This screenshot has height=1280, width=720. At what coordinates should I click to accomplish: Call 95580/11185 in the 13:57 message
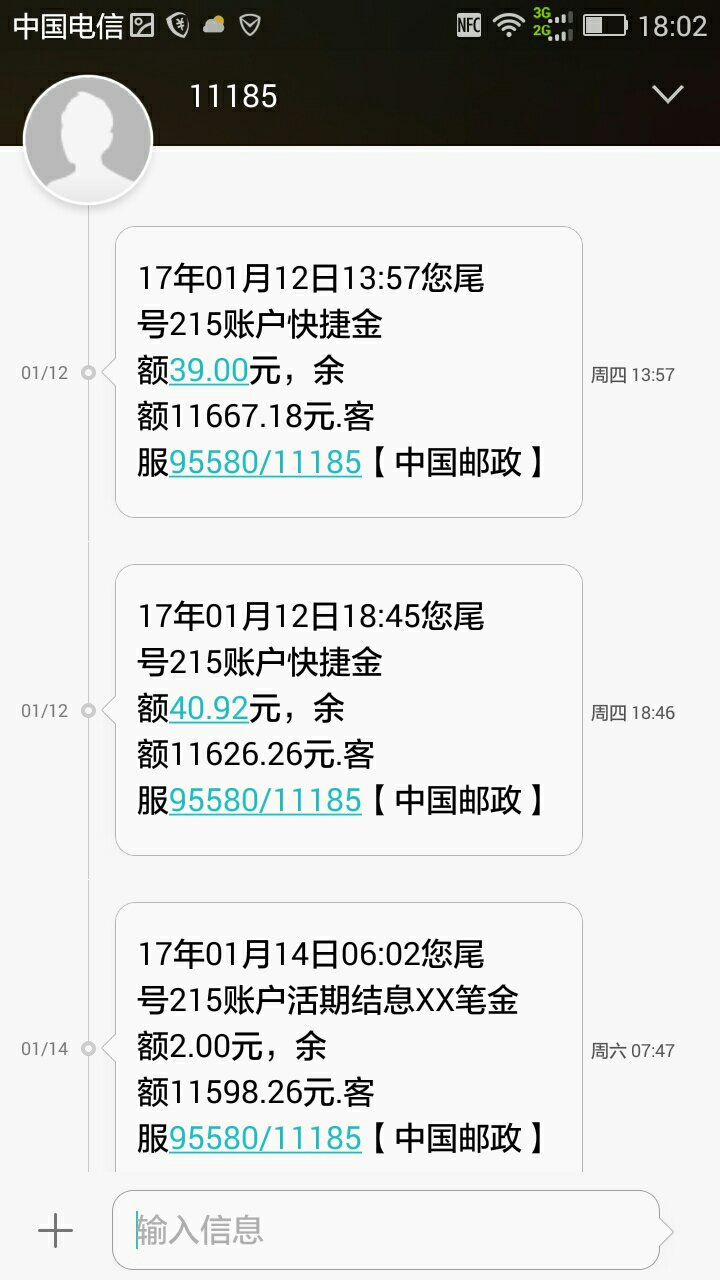coord(265,463)
